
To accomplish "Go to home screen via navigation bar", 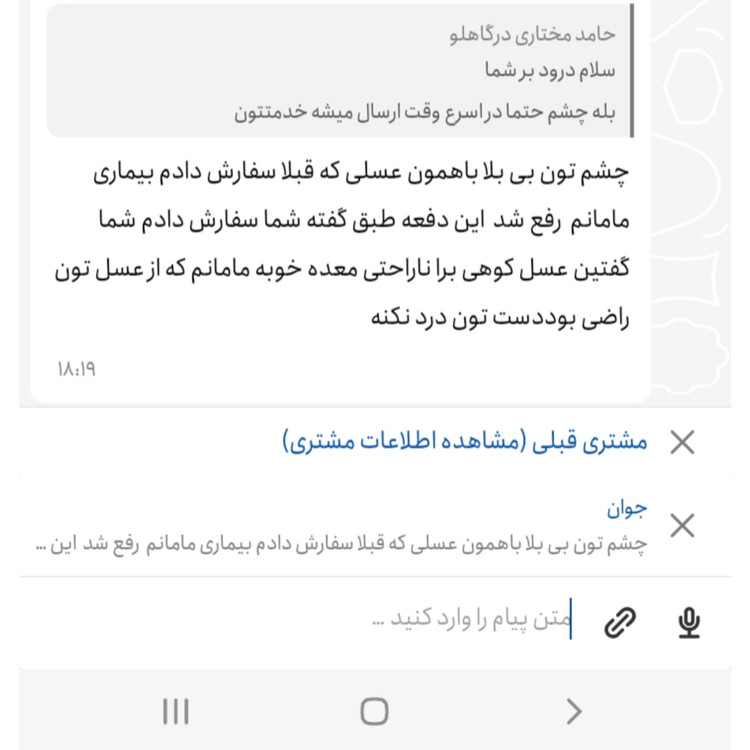I will 375,711.
